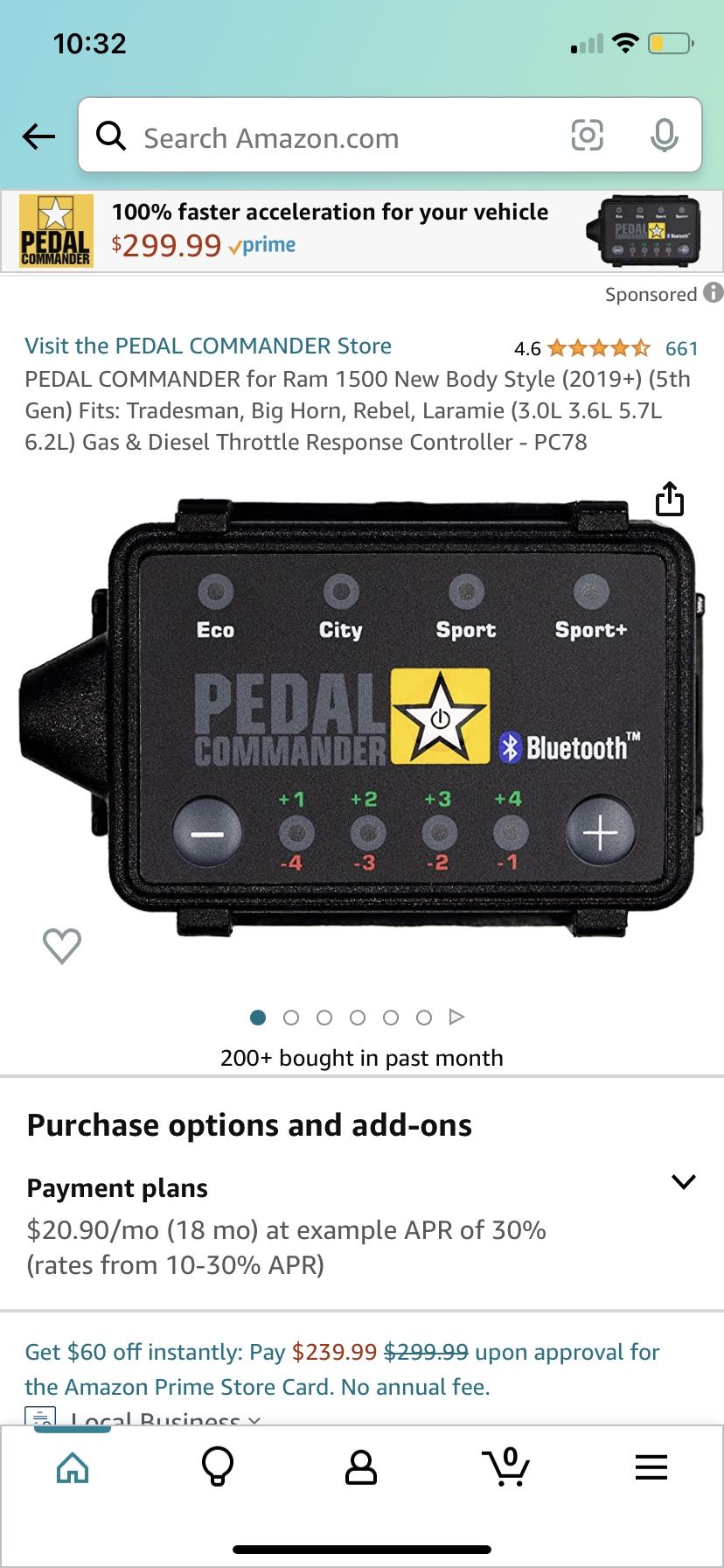Share this product
724x1568 pixels.
[669, 500]
